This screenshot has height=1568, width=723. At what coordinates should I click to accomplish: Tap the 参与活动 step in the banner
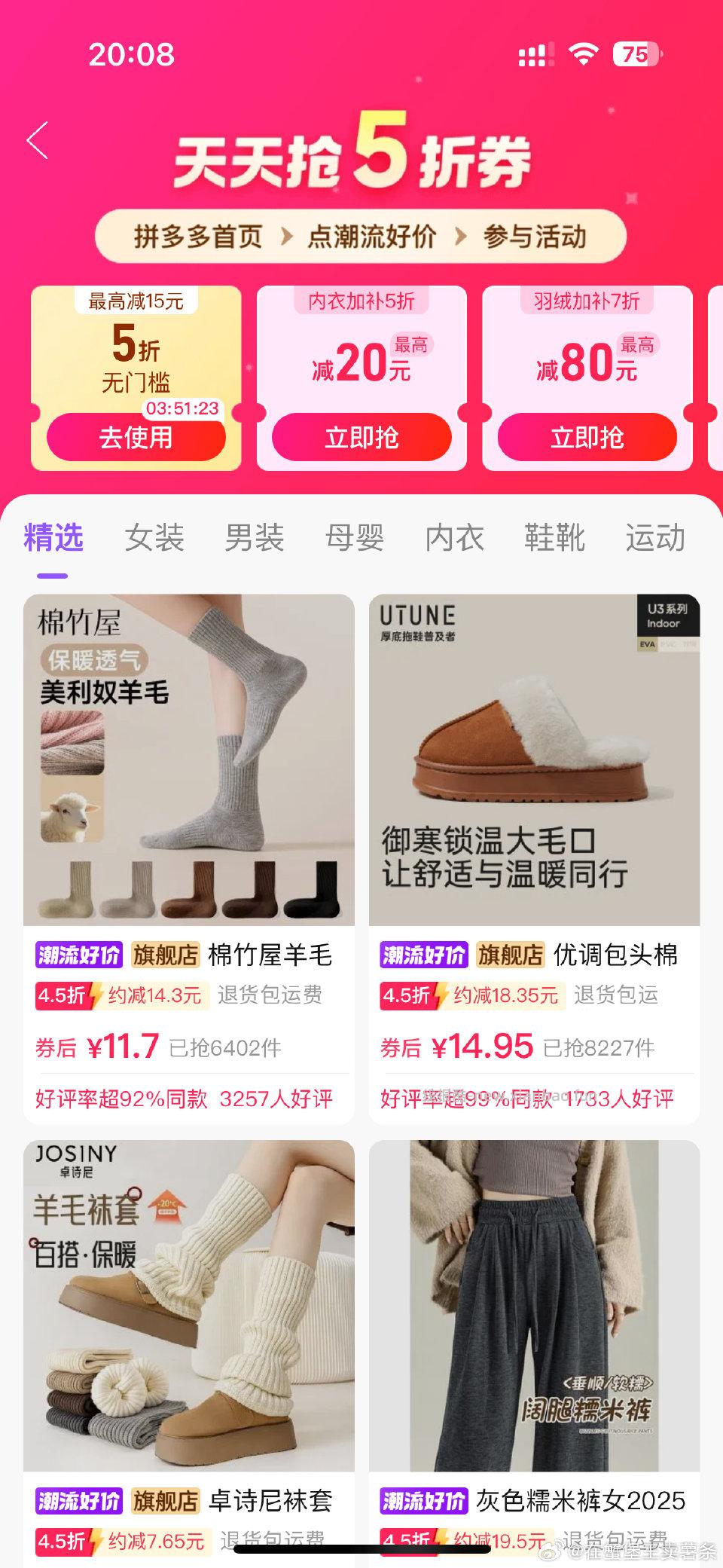pos(538,236)
